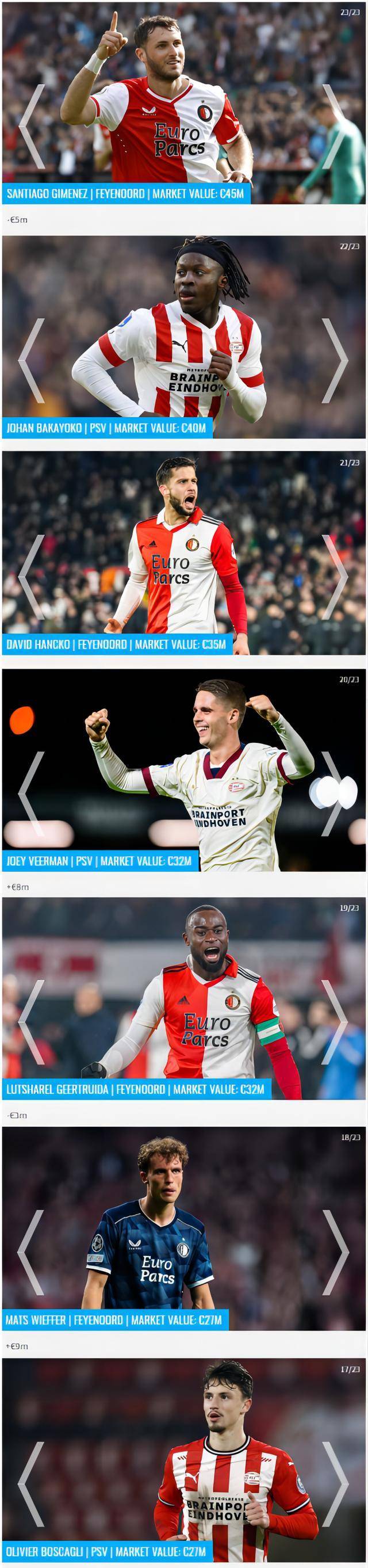Tap the right arrow on Lutsharel Geertruida's image
Screen dimensions: 368x1568
coord(335,1023)
